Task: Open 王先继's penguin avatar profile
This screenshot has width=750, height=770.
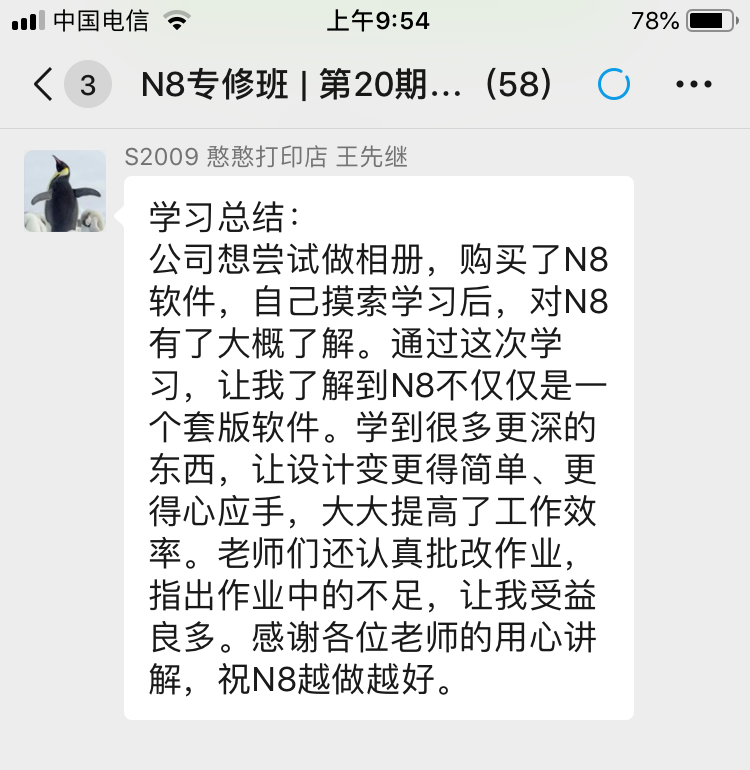Action: coord(65,191)
